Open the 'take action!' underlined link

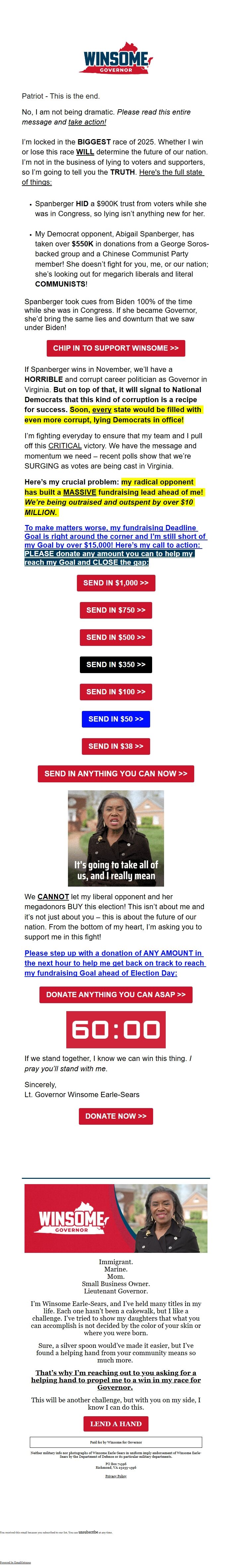coord(87,122)
